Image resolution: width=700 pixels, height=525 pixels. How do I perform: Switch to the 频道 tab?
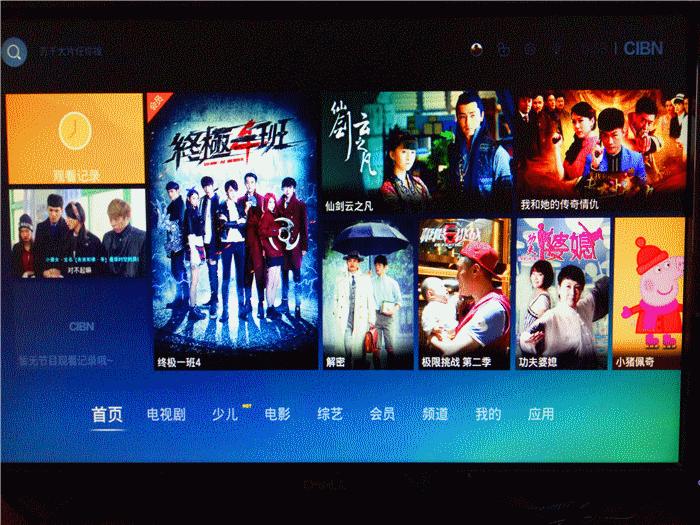435,414
